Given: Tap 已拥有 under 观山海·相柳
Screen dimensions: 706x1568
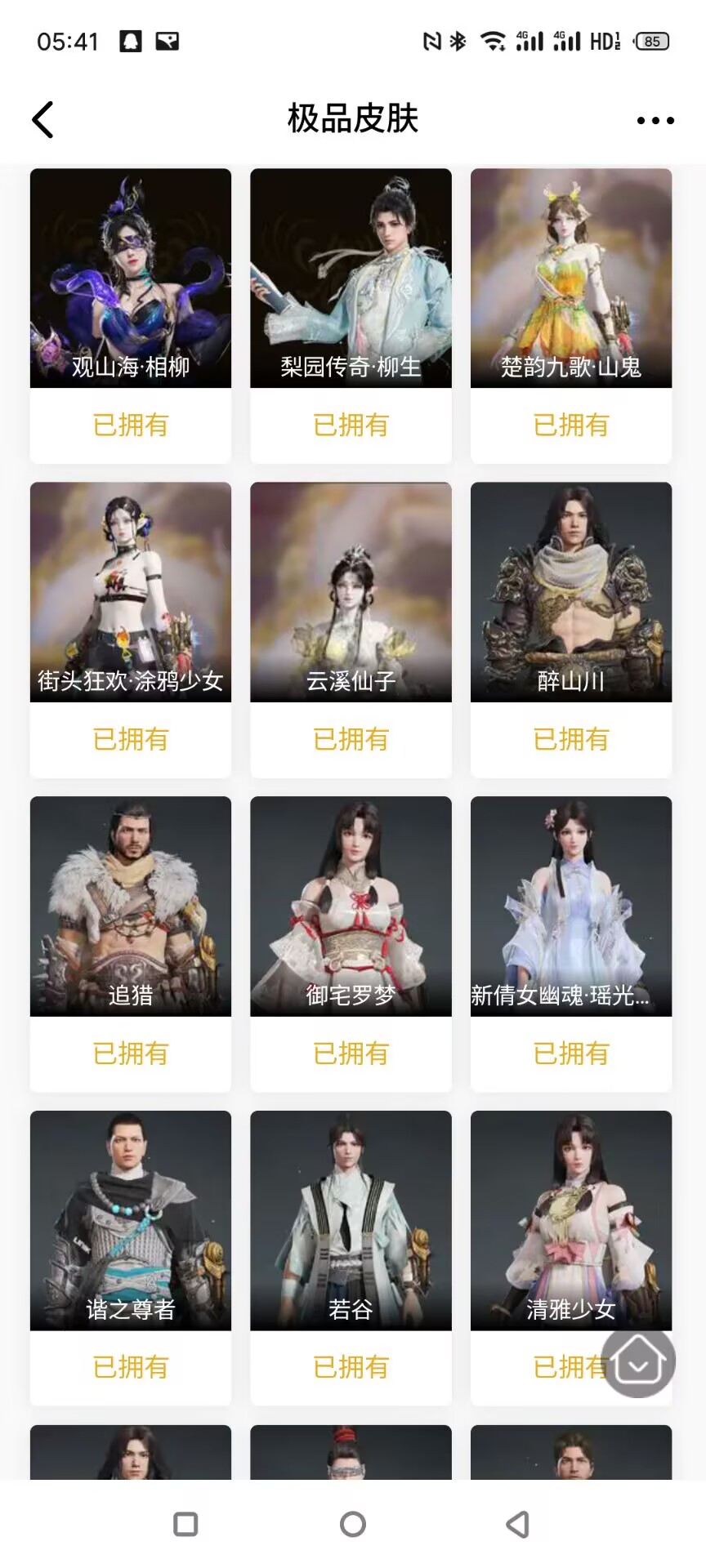Looking at the screenshot, I should click(x=130, y=425).
